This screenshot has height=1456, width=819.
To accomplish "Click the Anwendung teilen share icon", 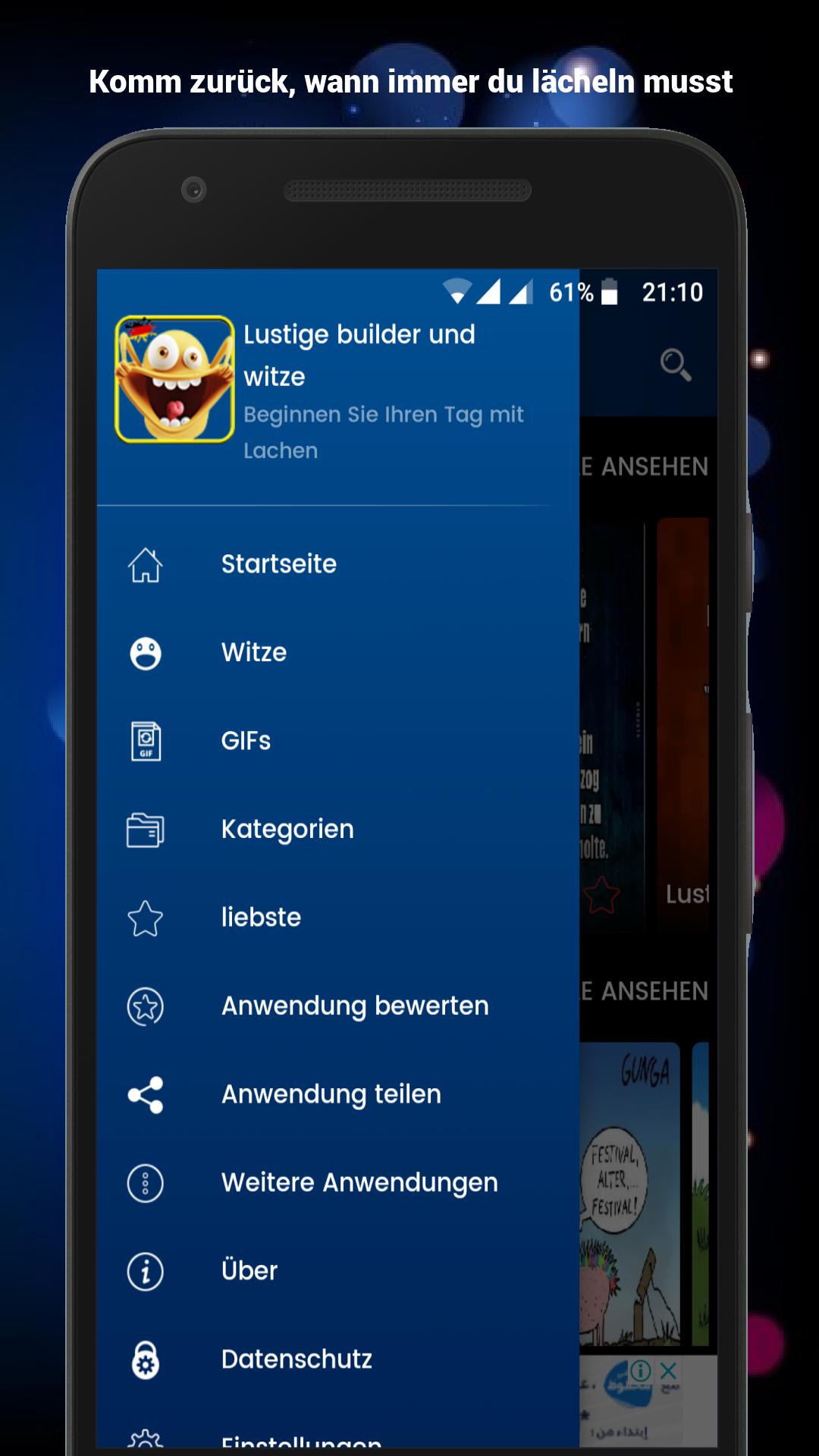I will coord(146,1094).
